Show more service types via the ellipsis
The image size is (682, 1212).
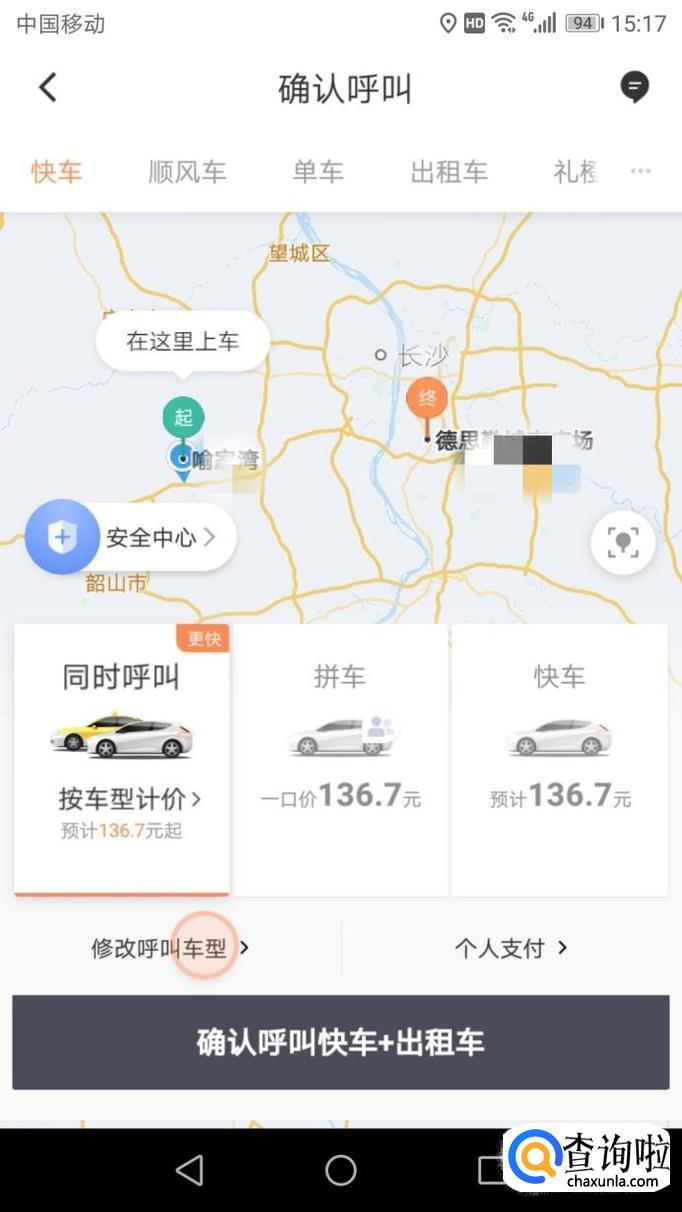[x=640, y=172]
